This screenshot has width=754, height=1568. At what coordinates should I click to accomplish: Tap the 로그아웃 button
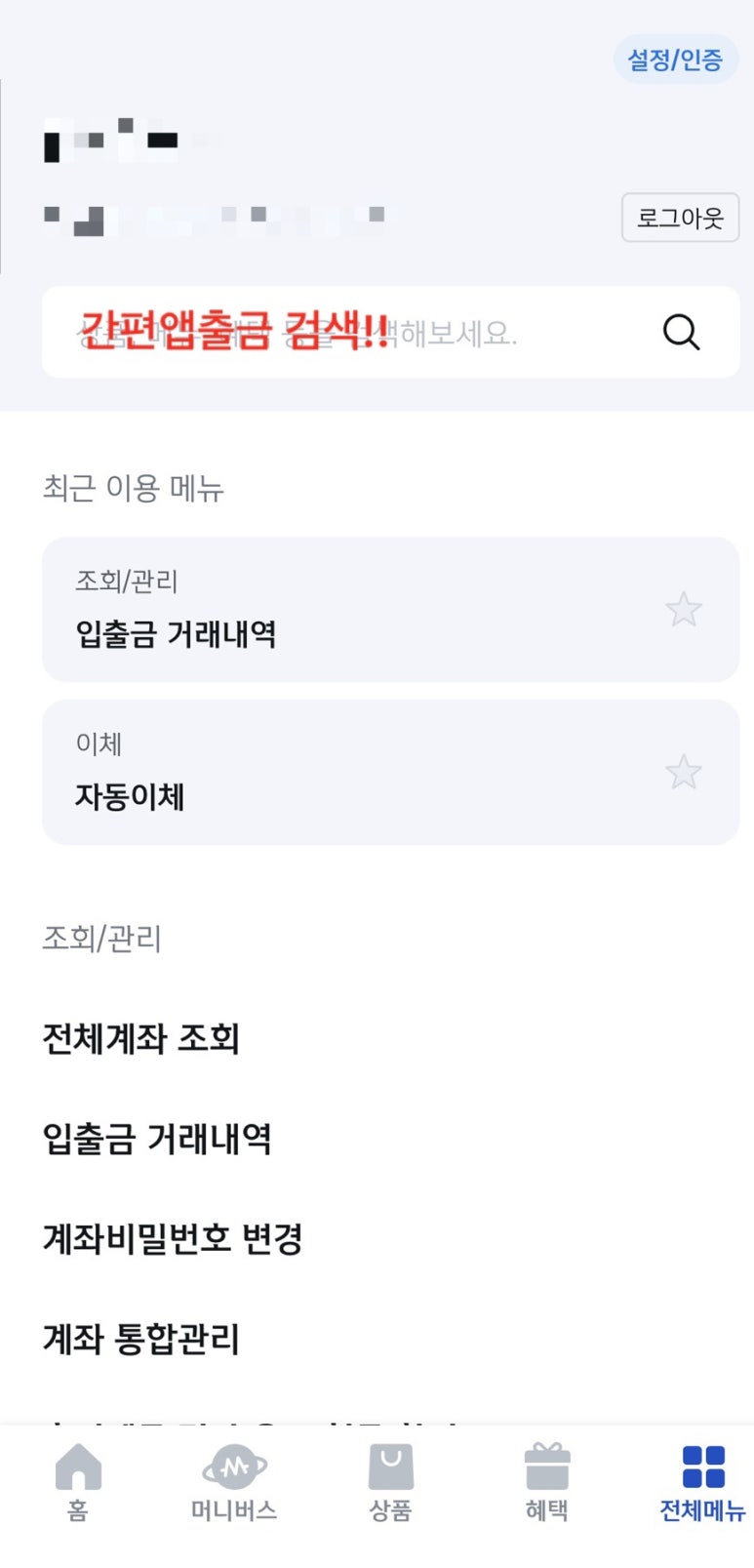tap(680, 218)
